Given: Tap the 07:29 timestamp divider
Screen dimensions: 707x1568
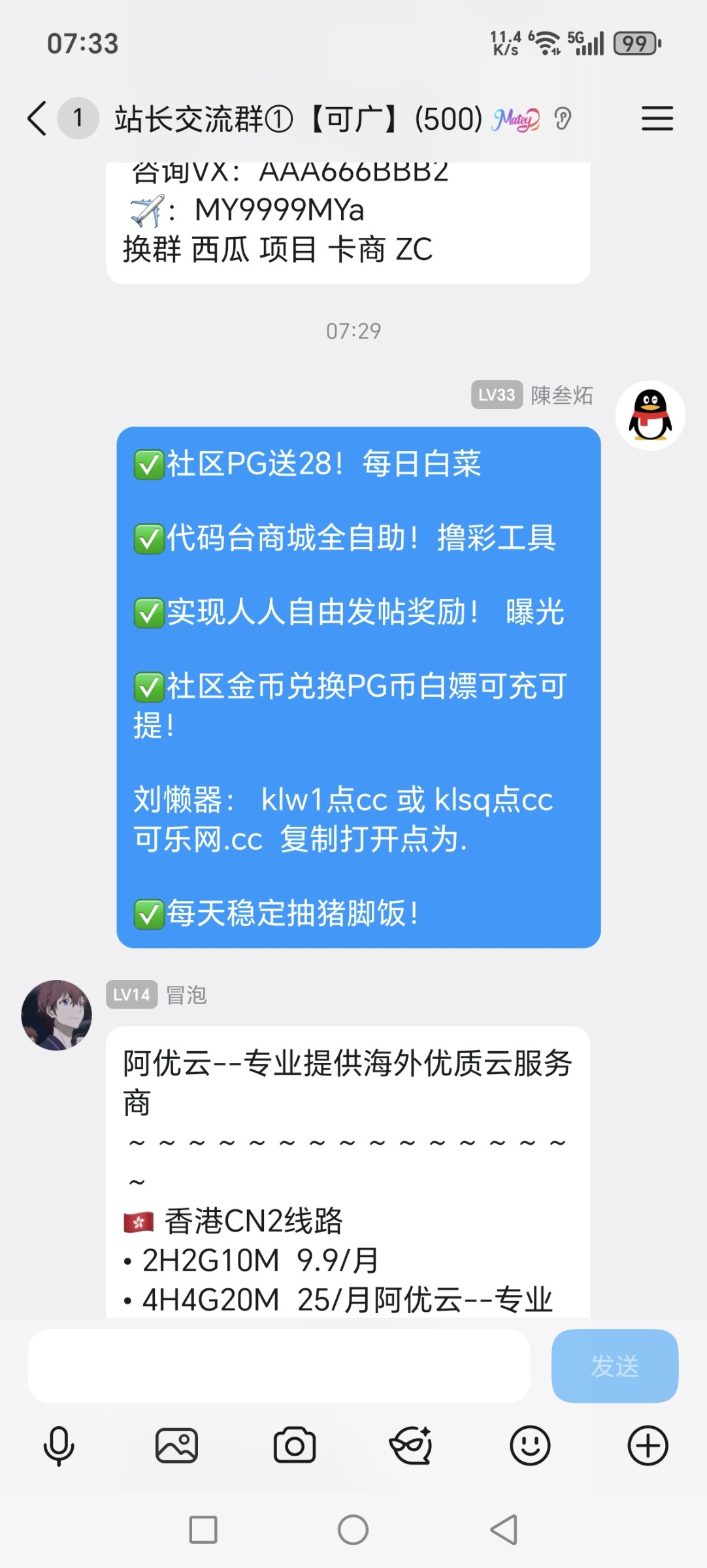Looking at the screenshot, I should pyautogui.click(x=353, y=331).
